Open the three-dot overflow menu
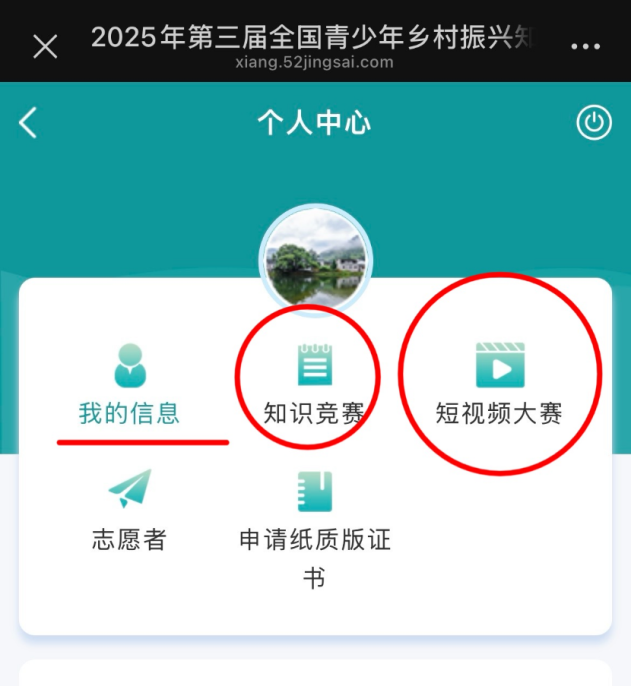 tap(585, 46)
